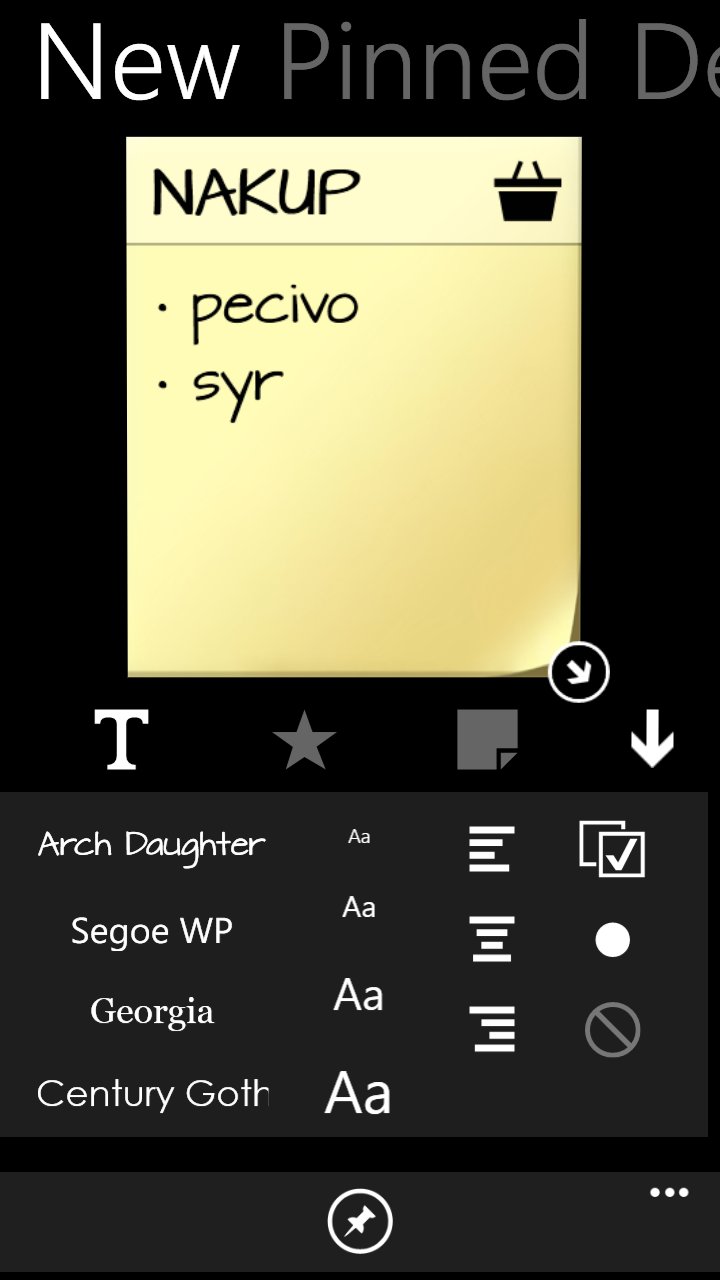Use dot bullet list style

pyautogui.click(x=612, y=940)
